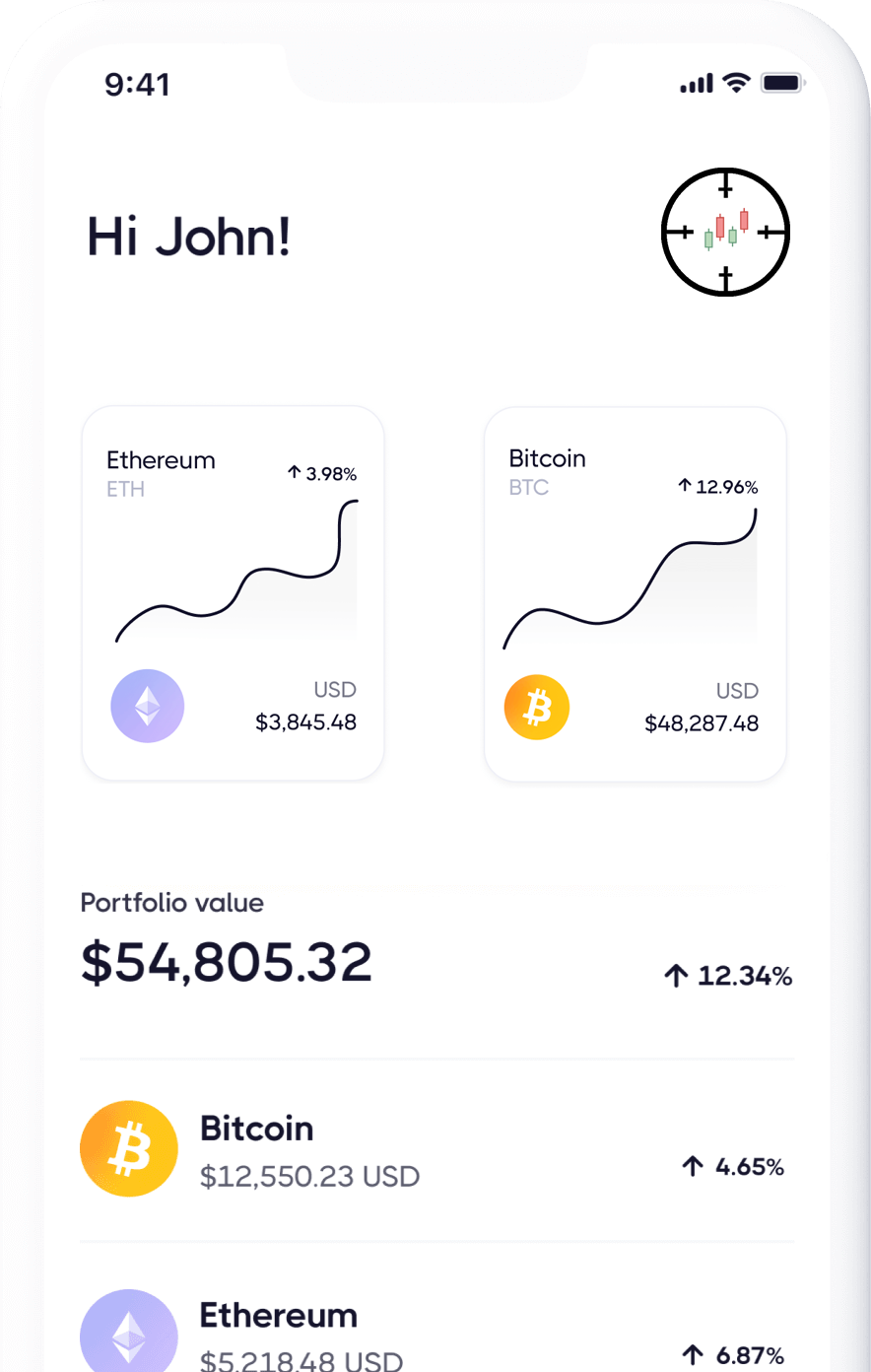This screenshot has width=871, height=1372.
Task: Open the Bitcoin price chart card
Action: [635, 591]
